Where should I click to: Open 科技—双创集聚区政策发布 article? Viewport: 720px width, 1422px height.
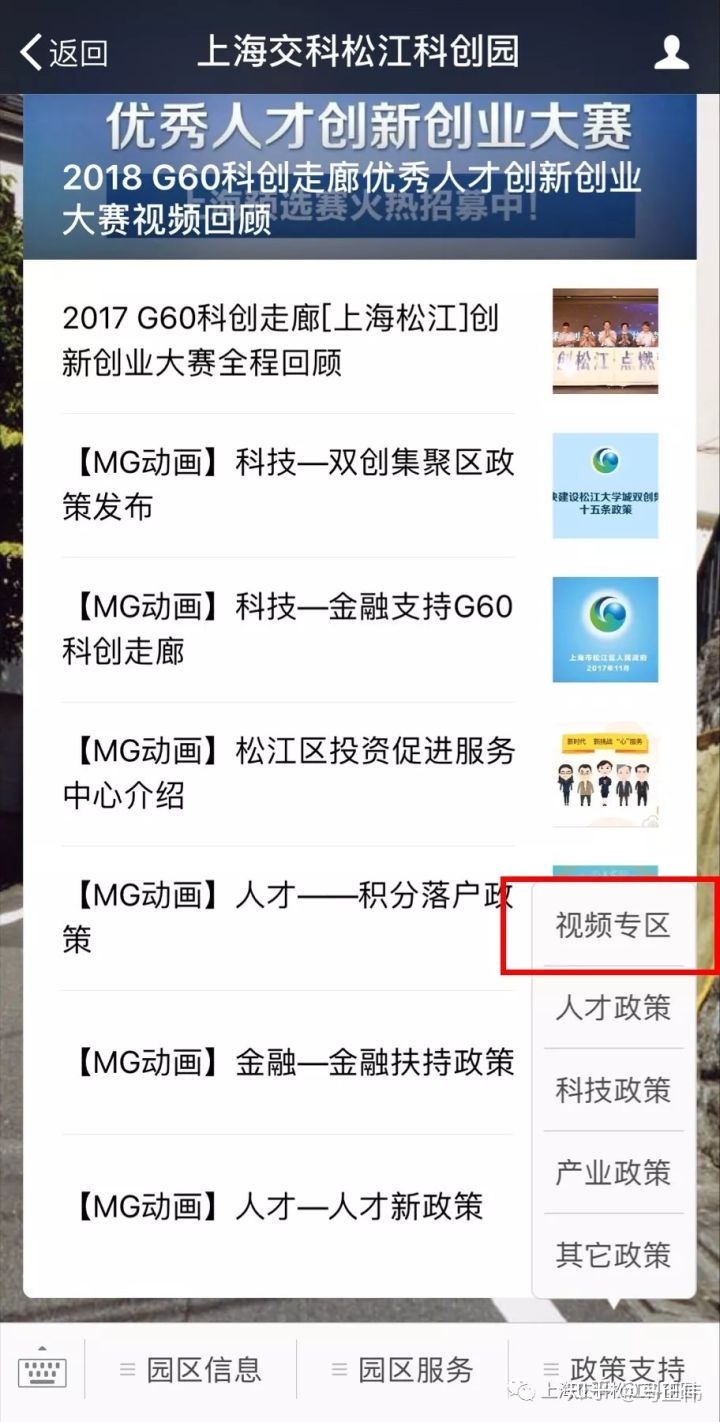[290, 485]
